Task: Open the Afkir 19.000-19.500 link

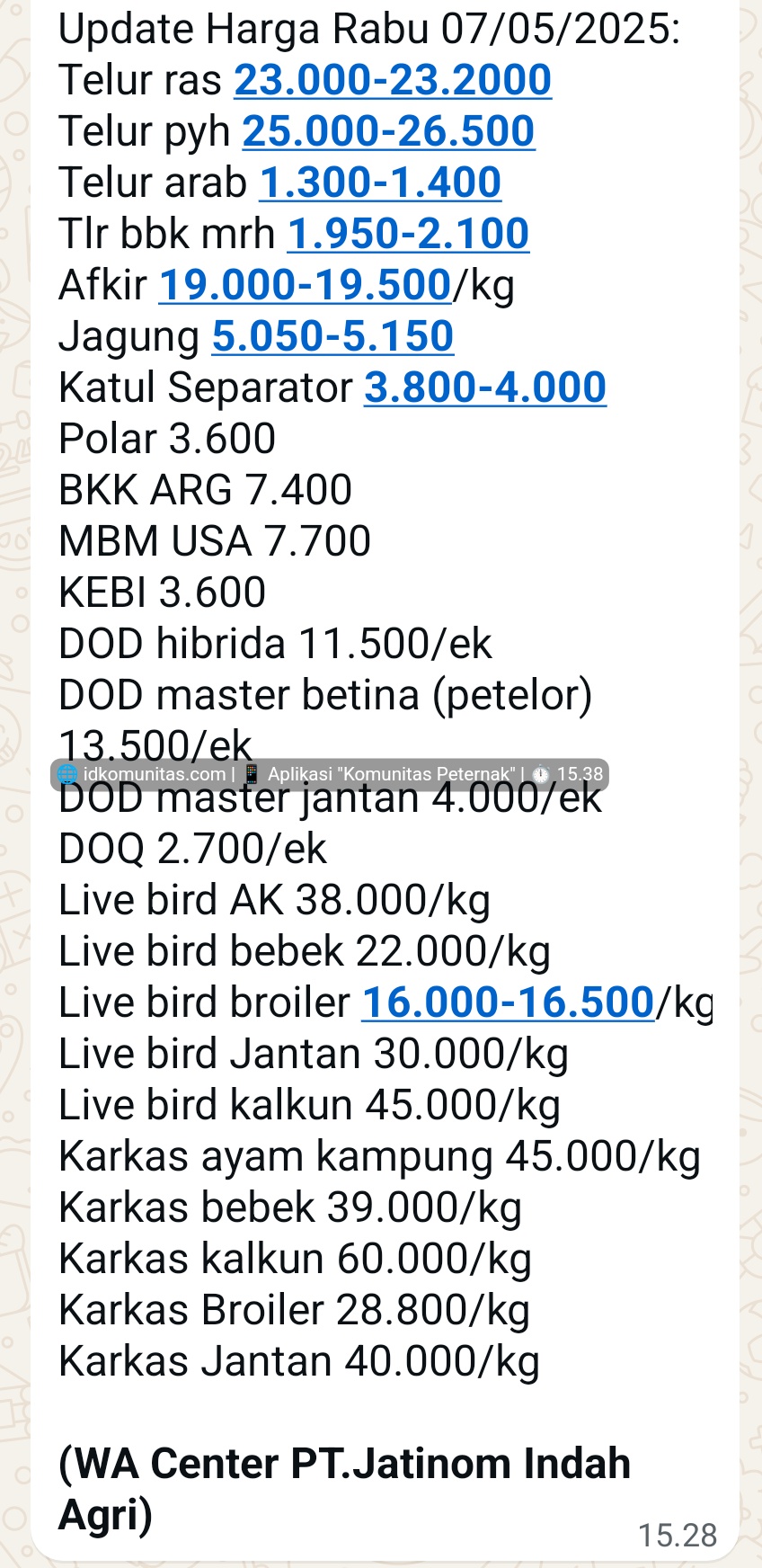Action: 305,285
